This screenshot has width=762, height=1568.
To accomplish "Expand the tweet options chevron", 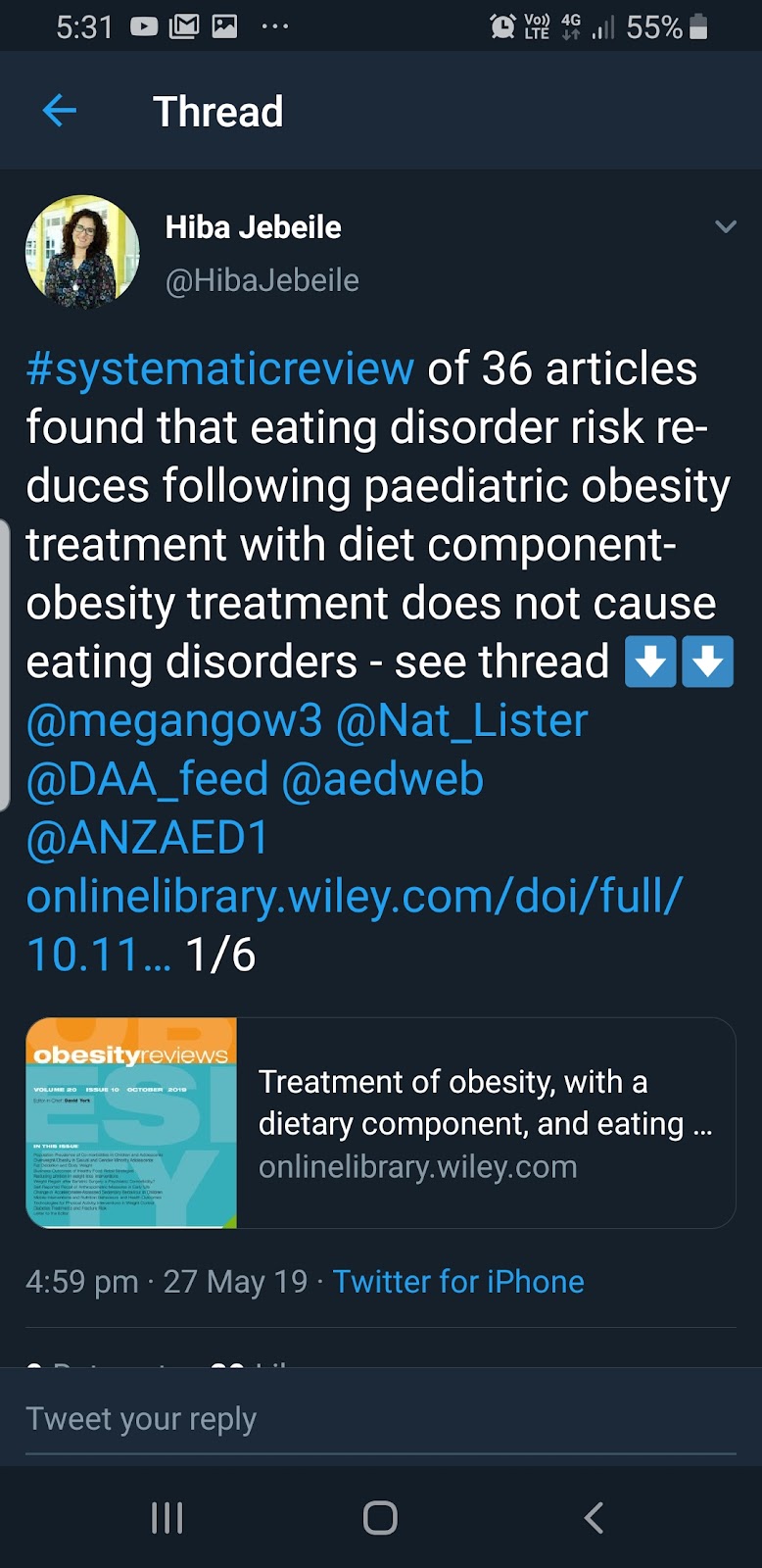I will point(725,227).
